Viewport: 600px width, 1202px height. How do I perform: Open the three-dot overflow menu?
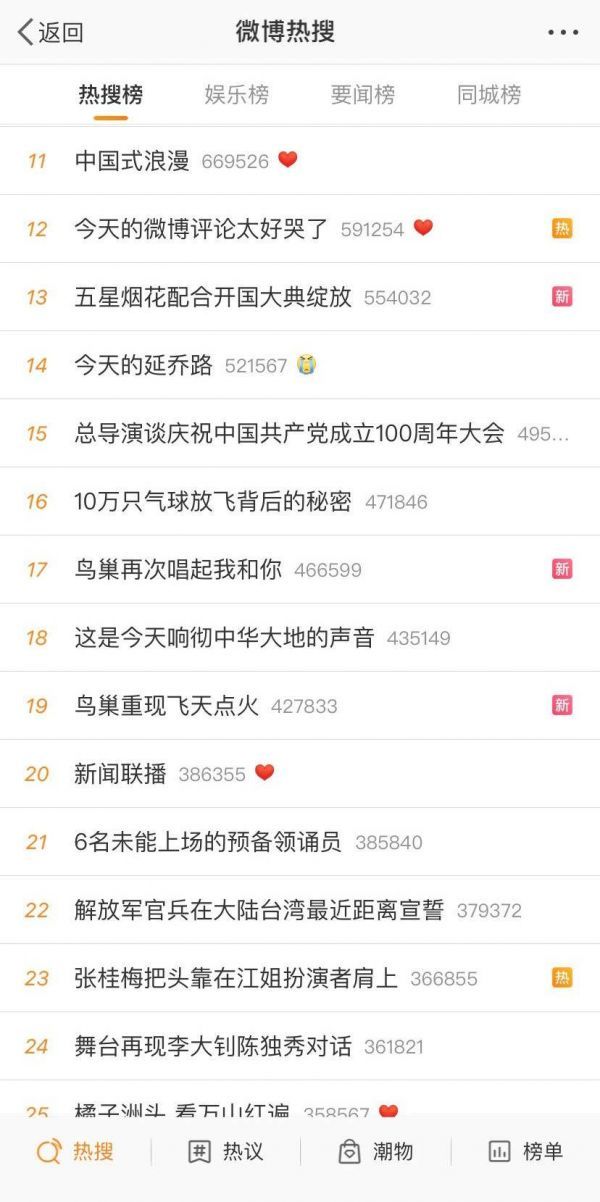click(x=563, y=33)
